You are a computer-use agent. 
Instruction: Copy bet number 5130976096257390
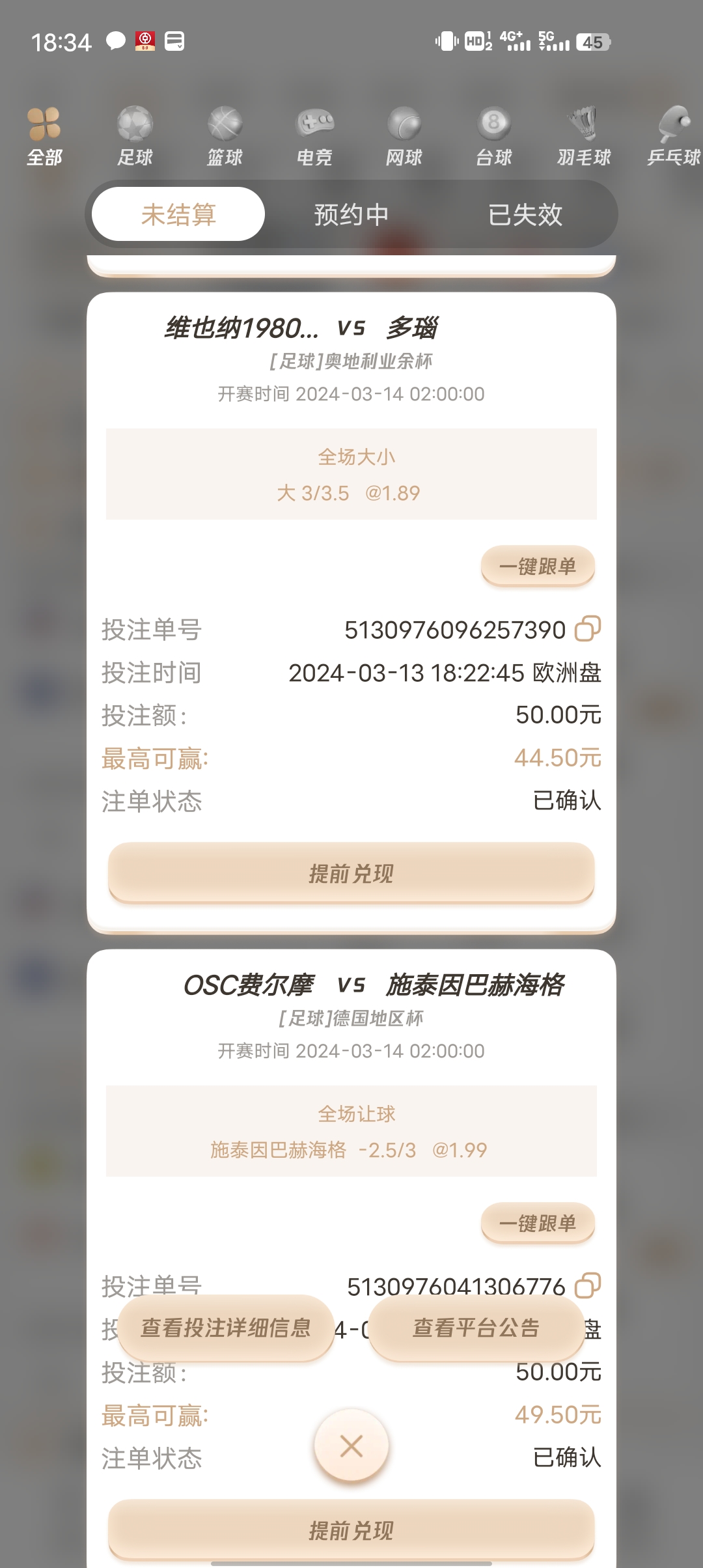pyautogui.click(x=587, y=629)
